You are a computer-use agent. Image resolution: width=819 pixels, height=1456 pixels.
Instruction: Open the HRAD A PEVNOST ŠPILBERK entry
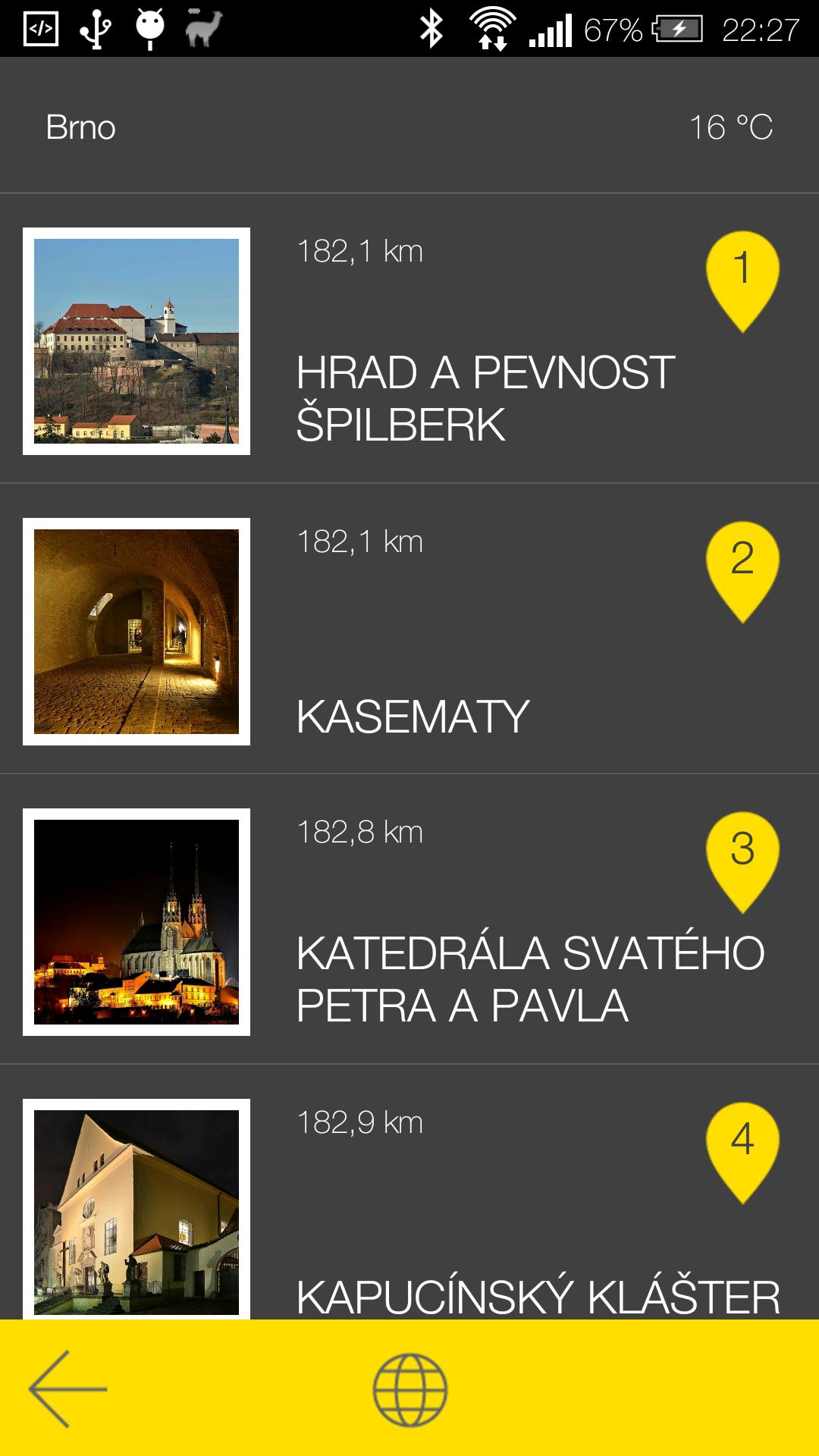tap(485, 394)
